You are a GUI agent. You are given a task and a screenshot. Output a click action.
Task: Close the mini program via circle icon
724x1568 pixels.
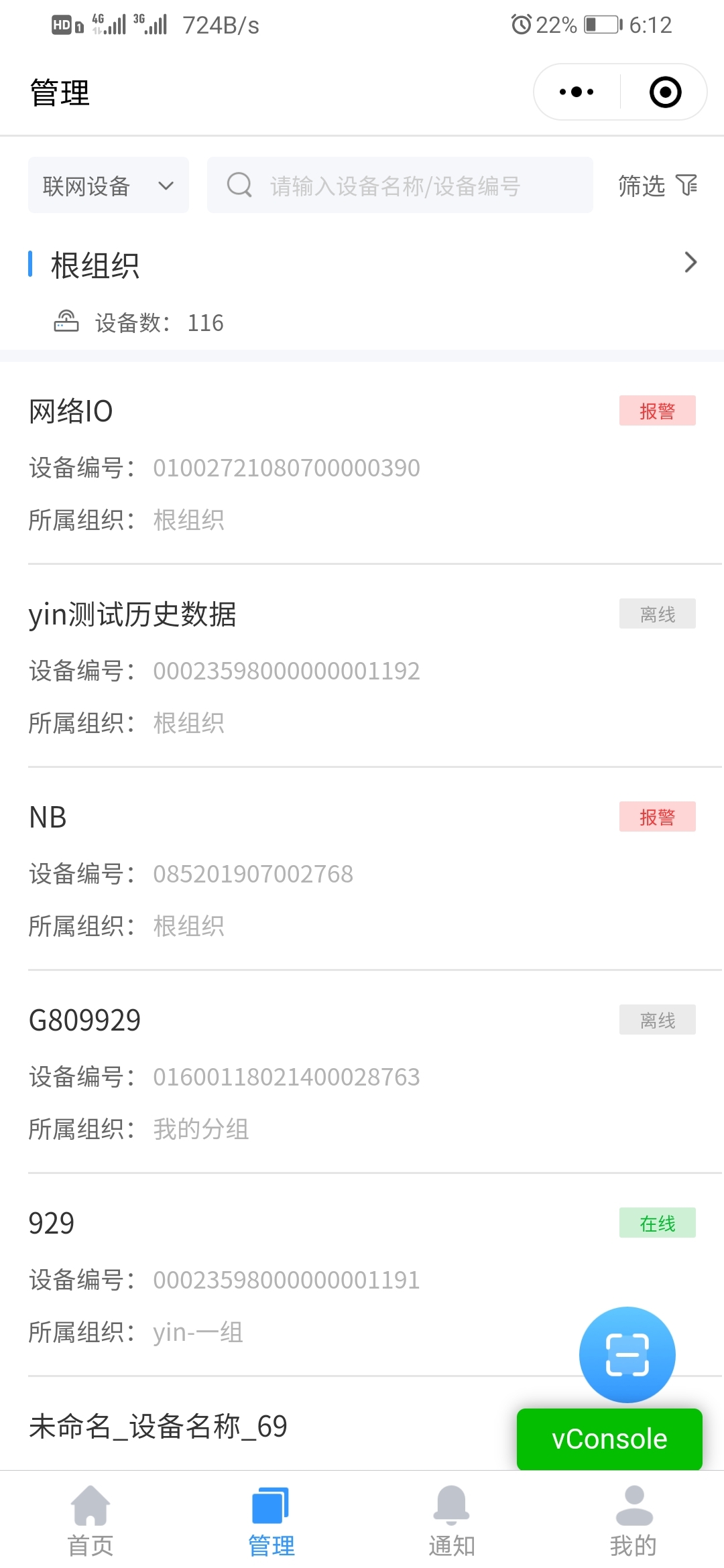point(665,92)
